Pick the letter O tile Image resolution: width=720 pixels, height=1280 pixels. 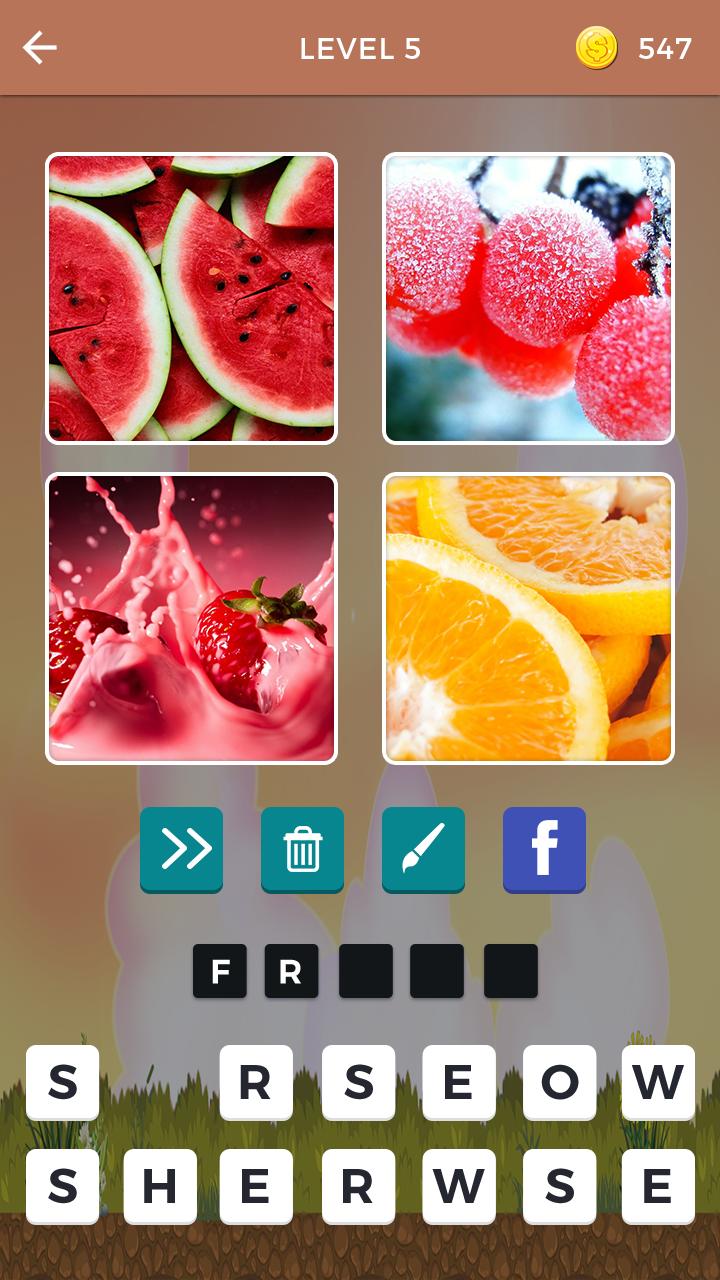coord(559,1082)
